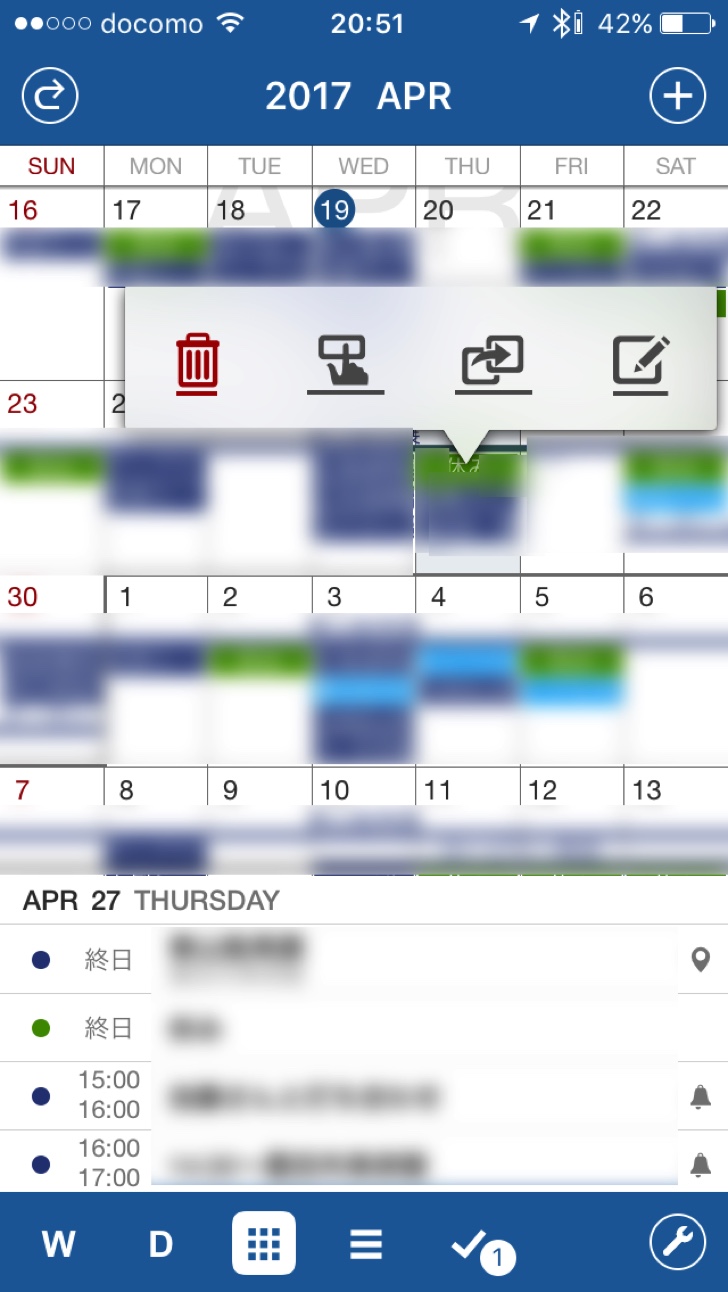The image size is (728, 1292).
Task: Switch to the weekly W view
Action: [59, 1244]
